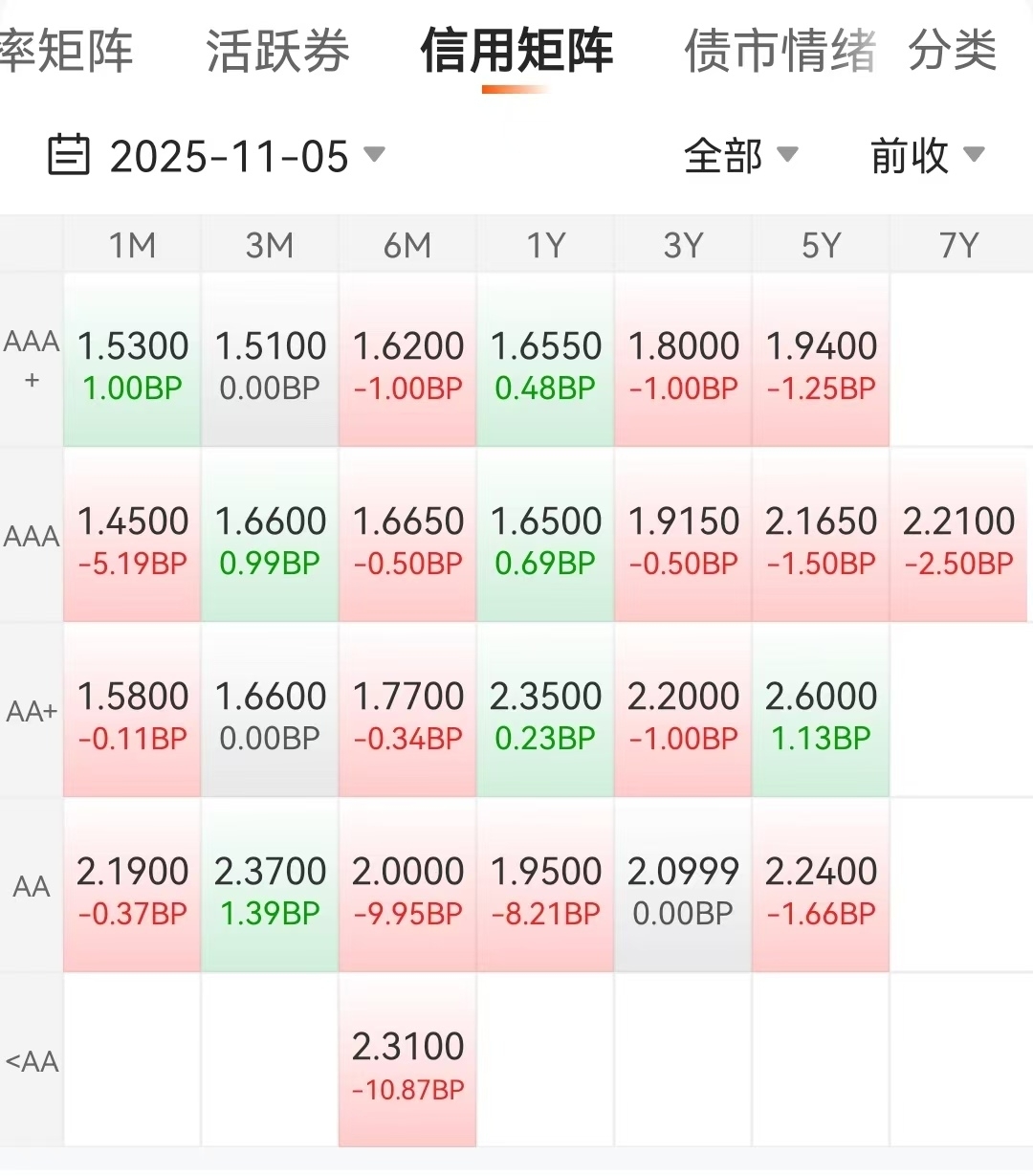Open the 债市情绪 tab
This screenshot has height=1176, width=1033.
point(780,51)
